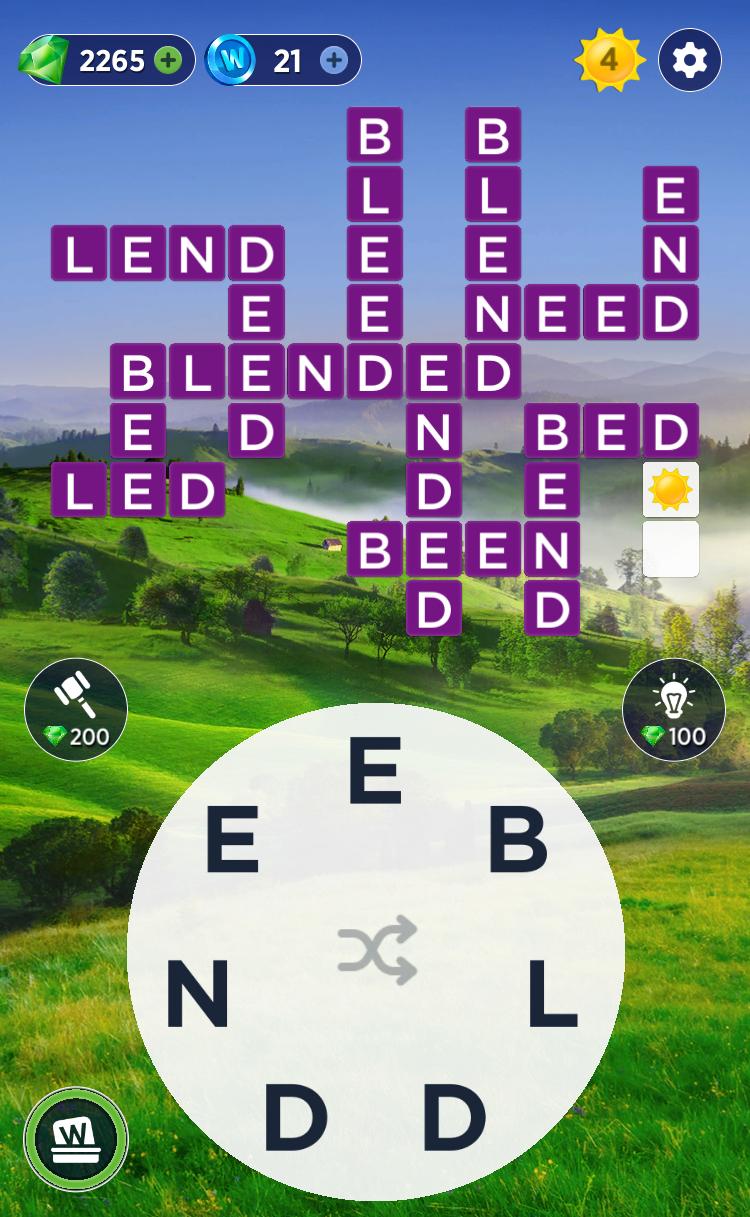Open the settings gear
Viewport: 750px width, 1217px height.
point(690,61)
